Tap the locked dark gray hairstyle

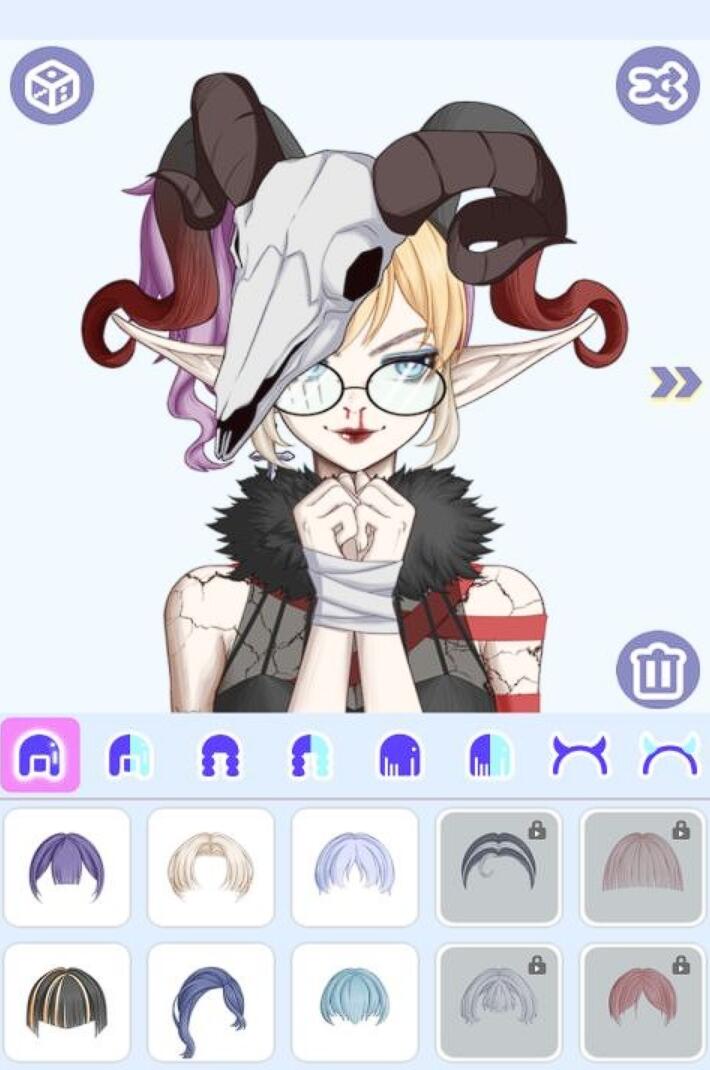click(498, 866)
